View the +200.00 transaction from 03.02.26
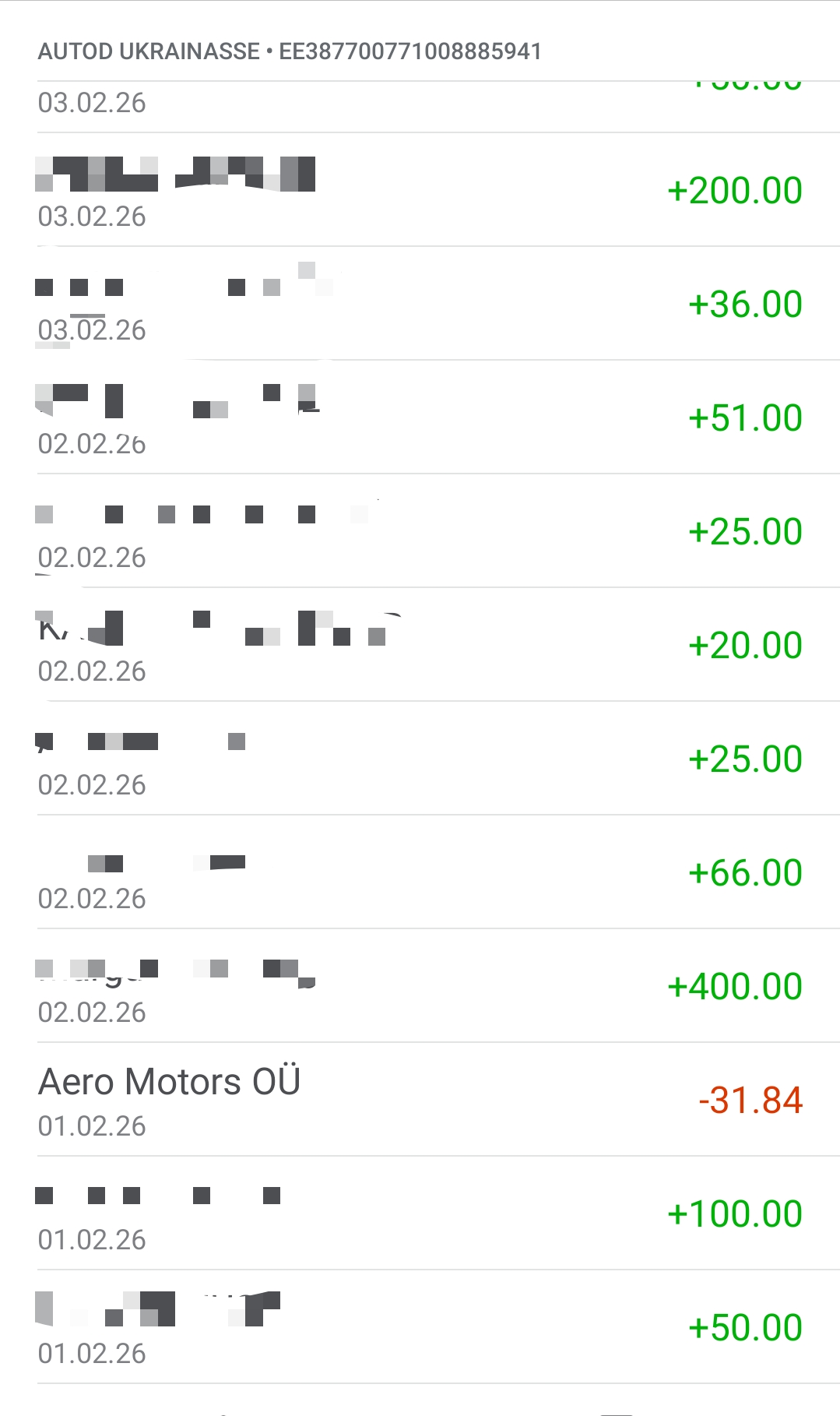 click(420, 191)
